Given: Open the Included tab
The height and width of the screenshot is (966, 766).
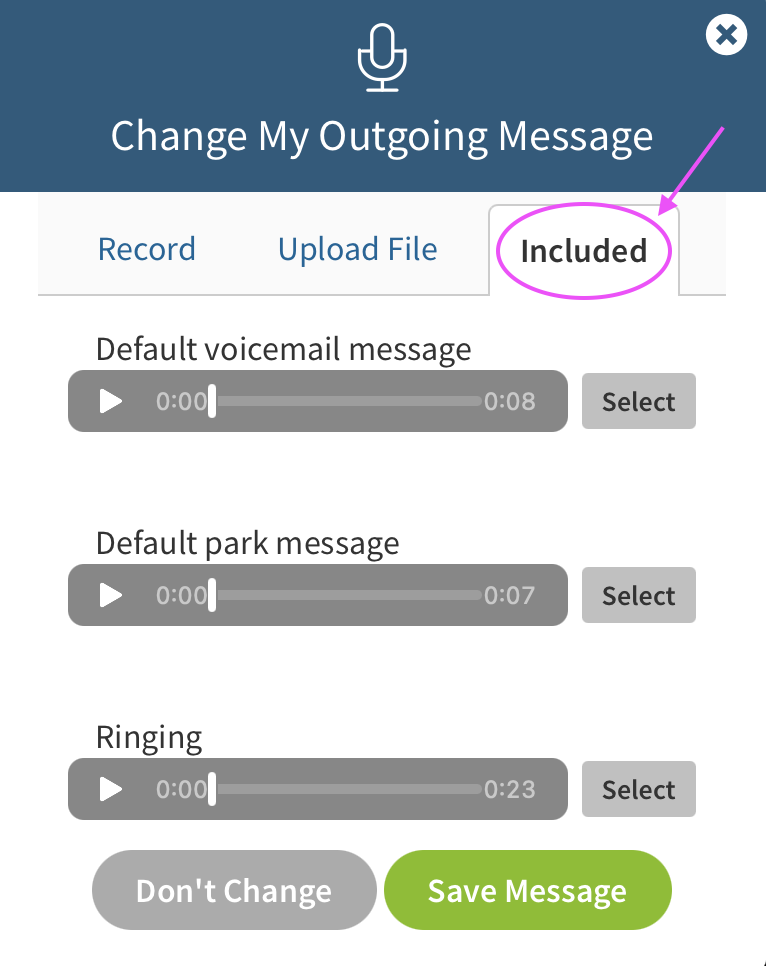Looking at the screenshot, I should pyautogui.click(x=583, y=251).
